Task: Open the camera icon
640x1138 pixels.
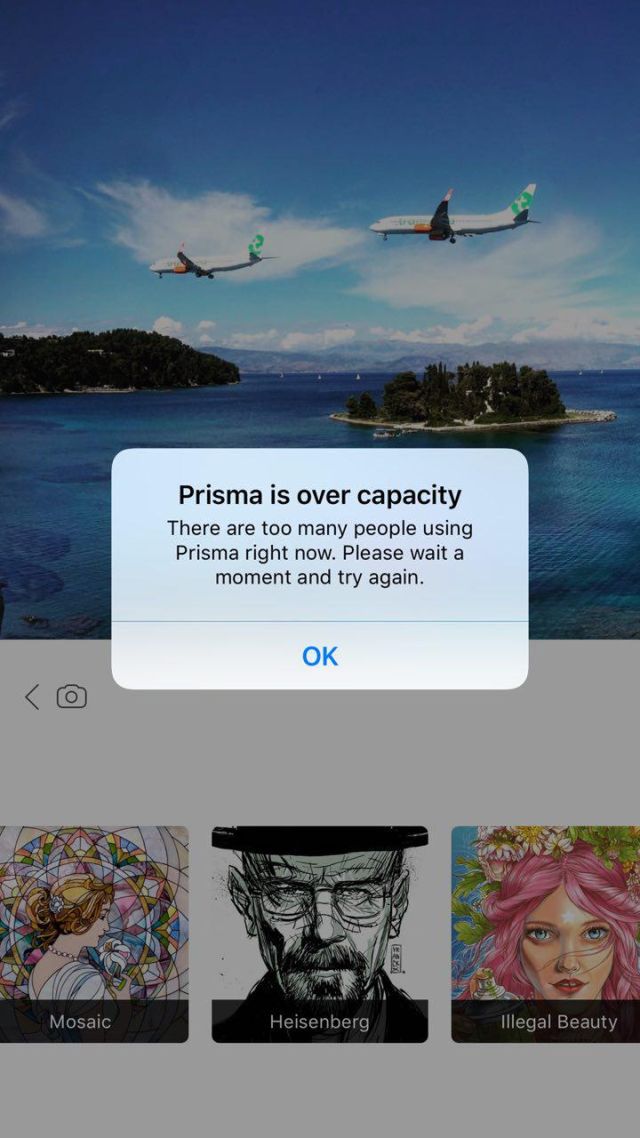Action: click(72, 697)
